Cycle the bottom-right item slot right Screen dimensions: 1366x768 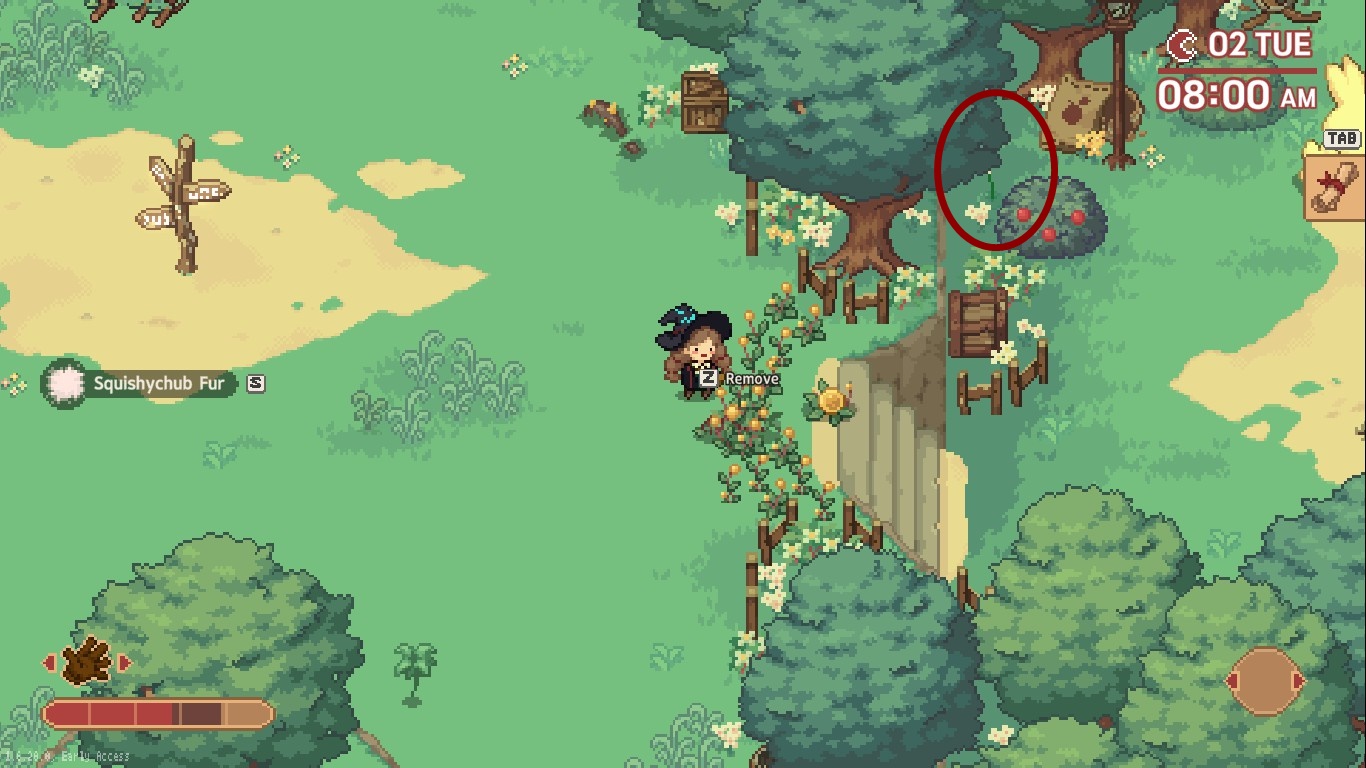1298,682
